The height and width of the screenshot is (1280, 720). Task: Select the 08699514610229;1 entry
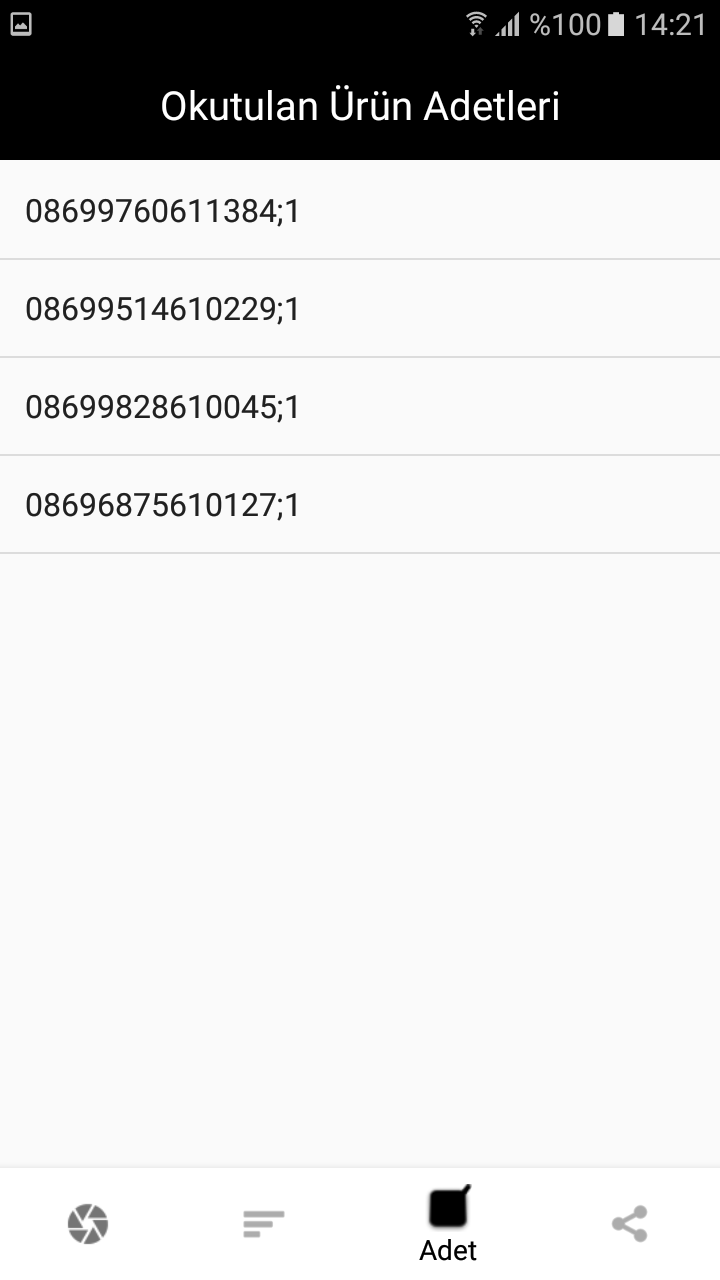click(x=360, y=308)
